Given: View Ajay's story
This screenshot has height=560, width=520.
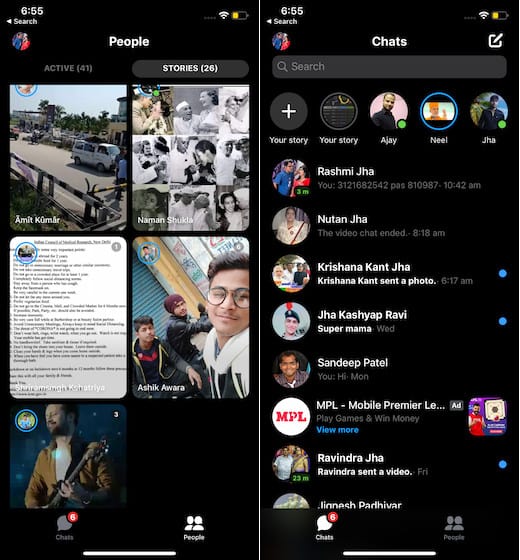Looking at the screenshot, I should [x=389, y=111].
